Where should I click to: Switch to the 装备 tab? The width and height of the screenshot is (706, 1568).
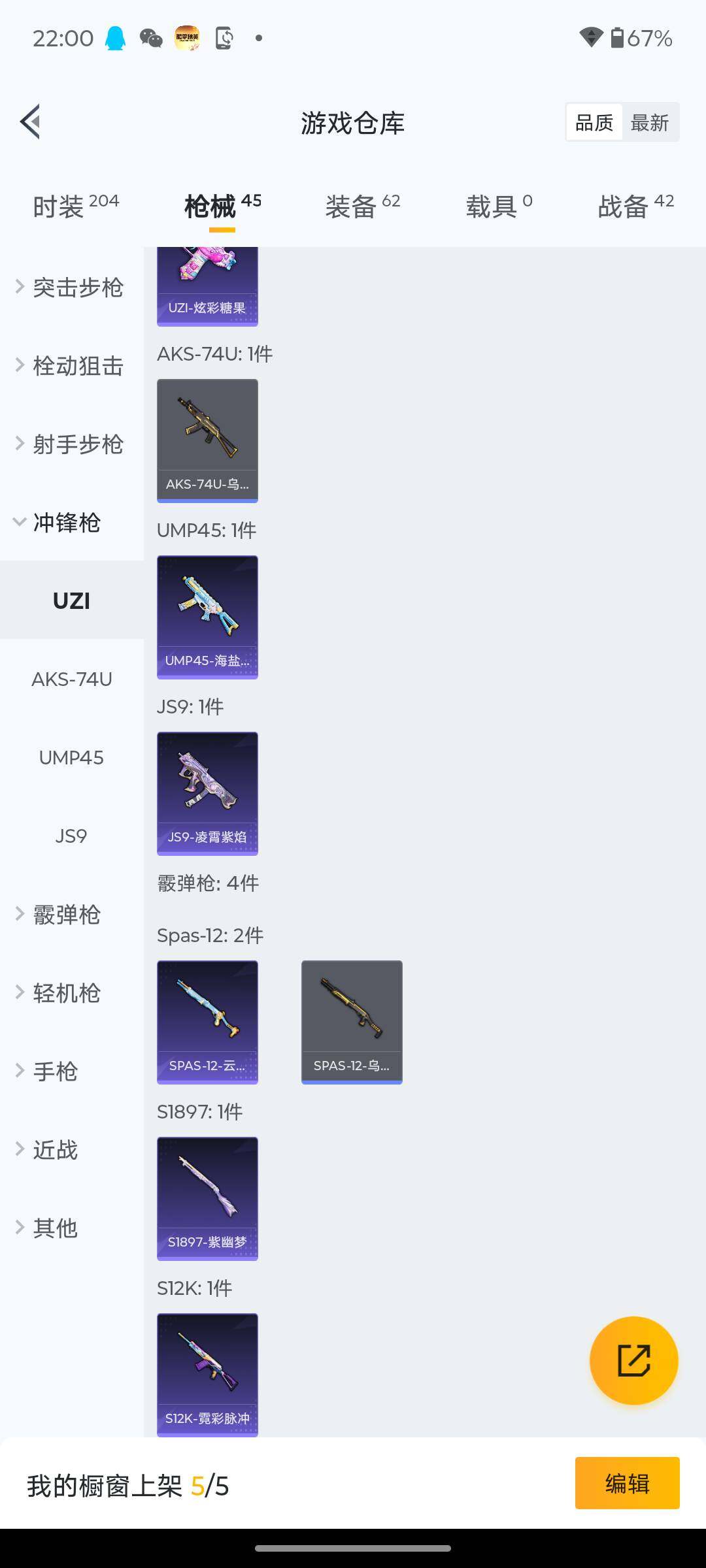click(362, 206)
